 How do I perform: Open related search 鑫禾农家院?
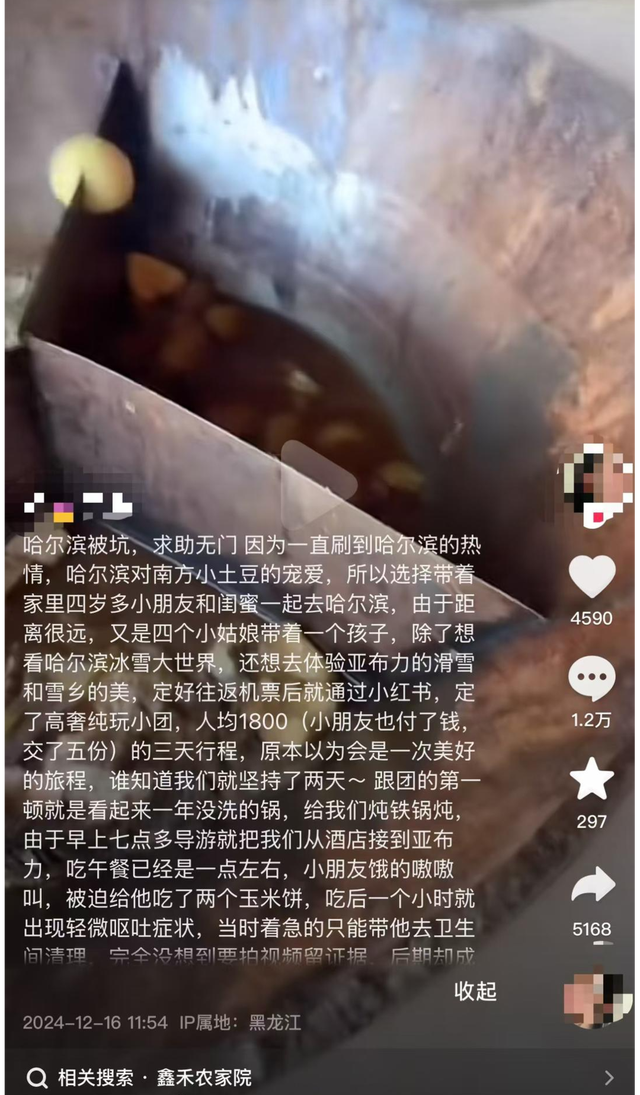(204, 1077)
